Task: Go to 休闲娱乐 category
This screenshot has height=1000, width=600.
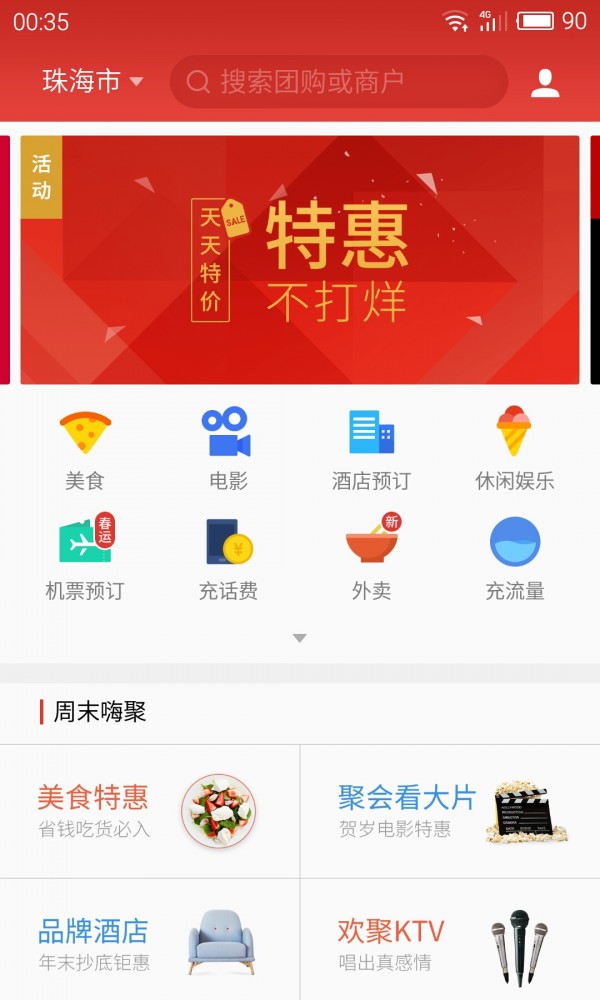Action: (514, 450)
